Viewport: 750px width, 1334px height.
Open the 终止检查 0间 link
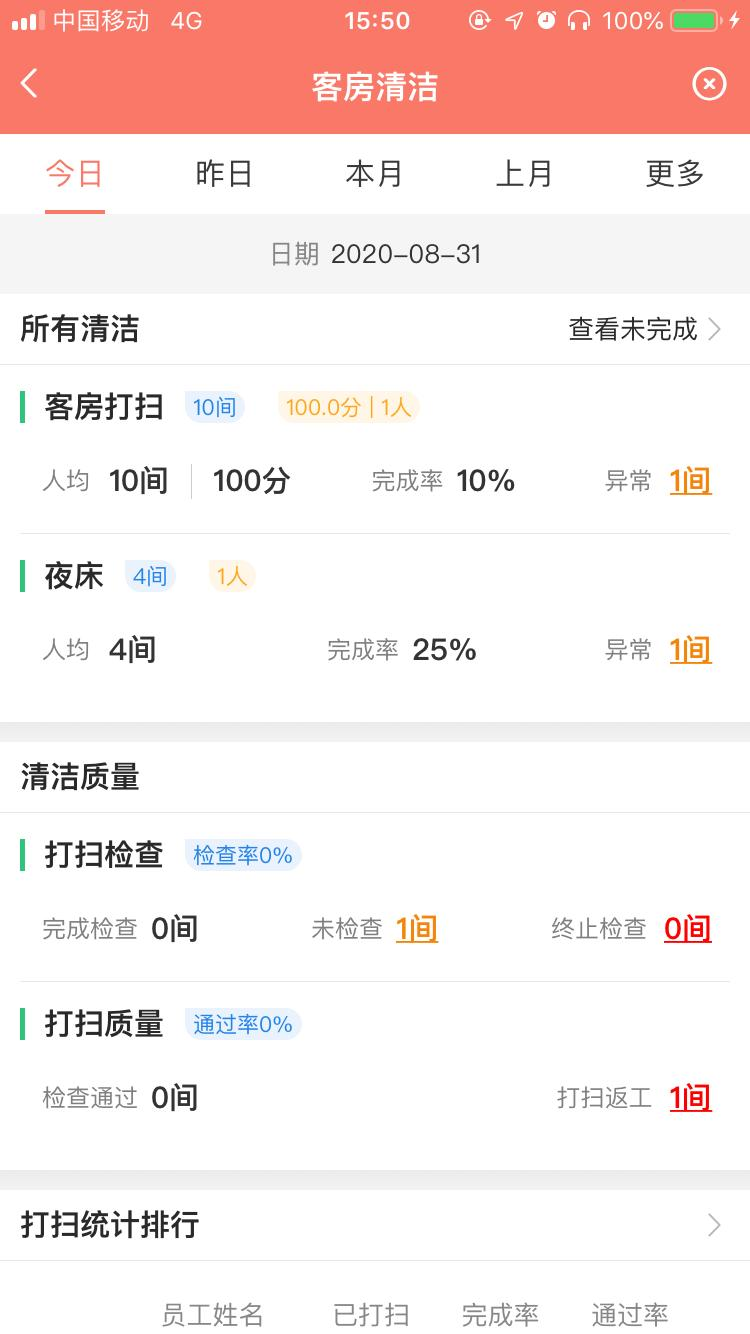688,929
